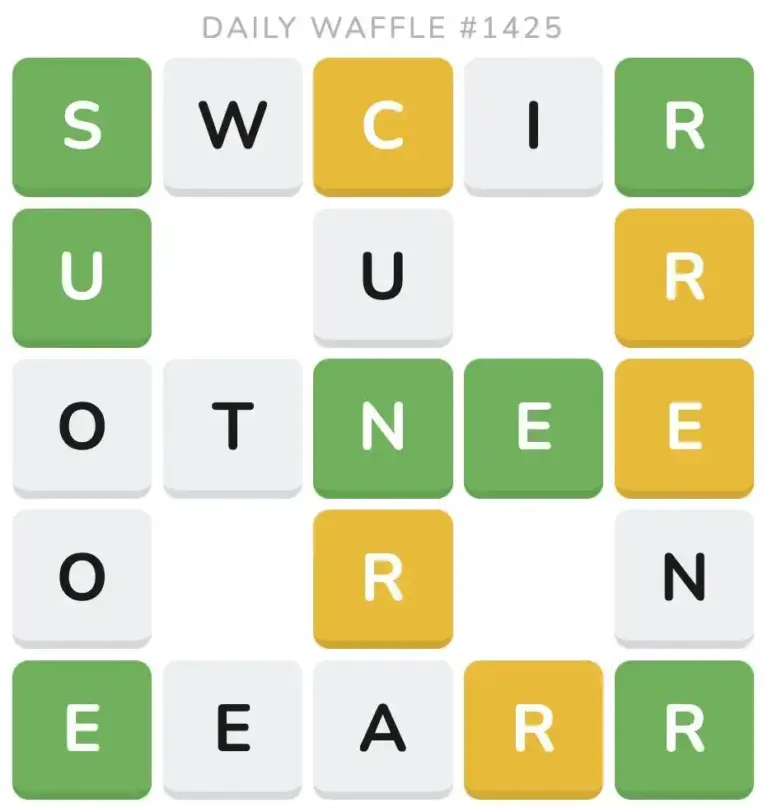The width and height of the screenshot is (768, 808).
Task: Tap the yellow C tile
Action: tap(383, 127)
